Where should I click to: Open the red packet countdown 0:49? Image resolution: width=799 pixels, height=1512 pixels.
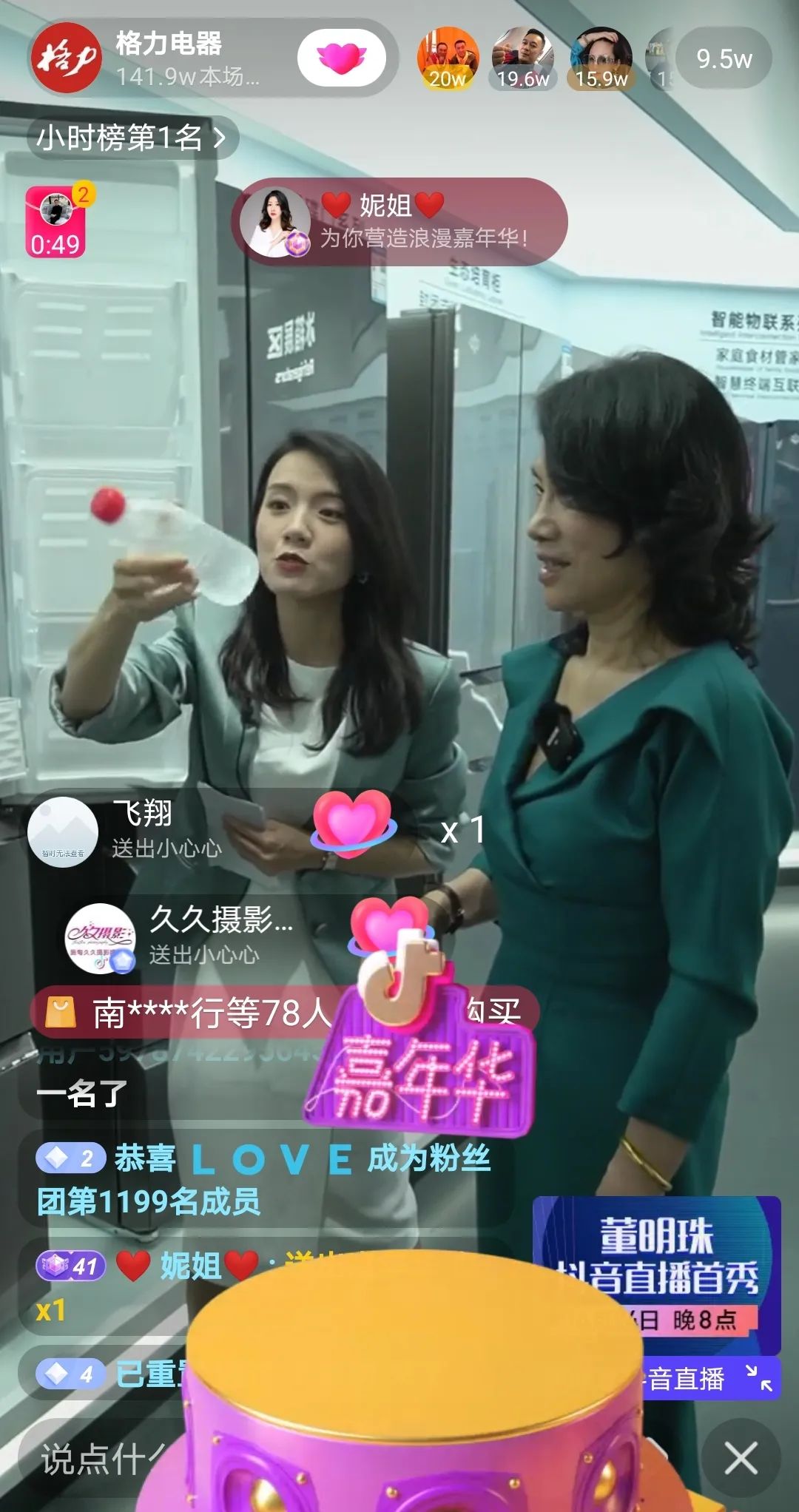pyautogui.click(x=55, y=221)
